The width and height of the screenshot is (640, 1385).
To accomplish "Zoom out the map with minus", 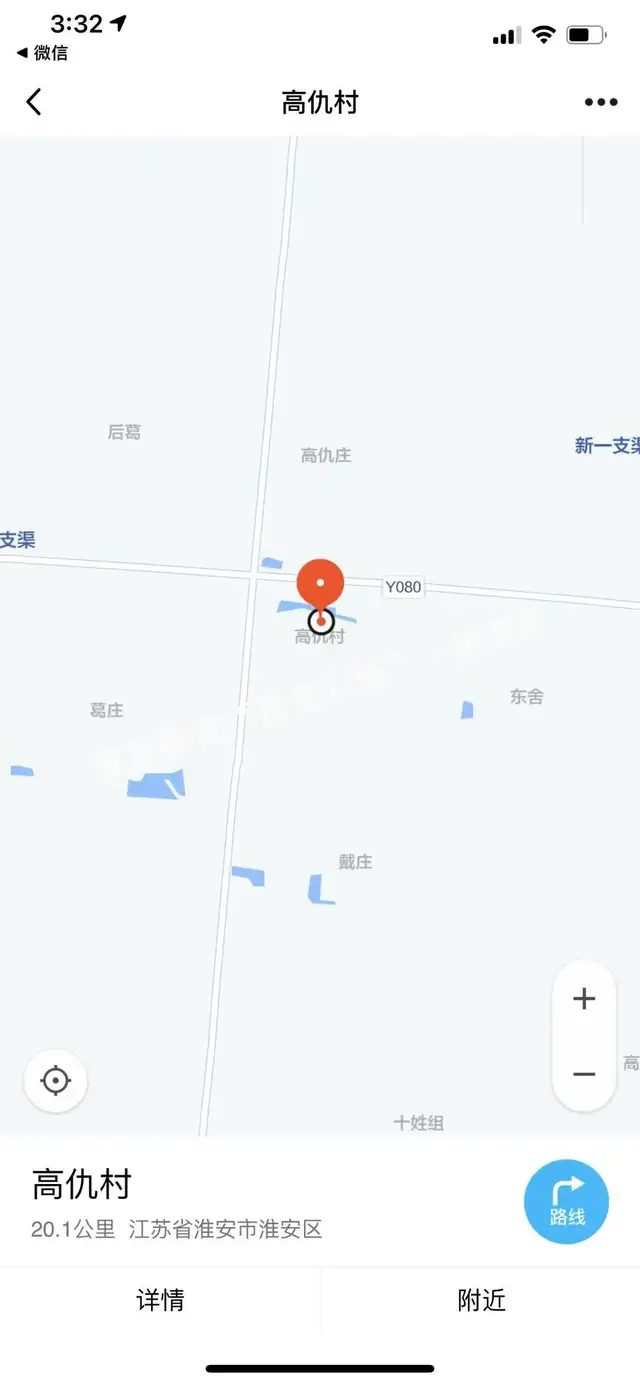I will coord(584,1074).
